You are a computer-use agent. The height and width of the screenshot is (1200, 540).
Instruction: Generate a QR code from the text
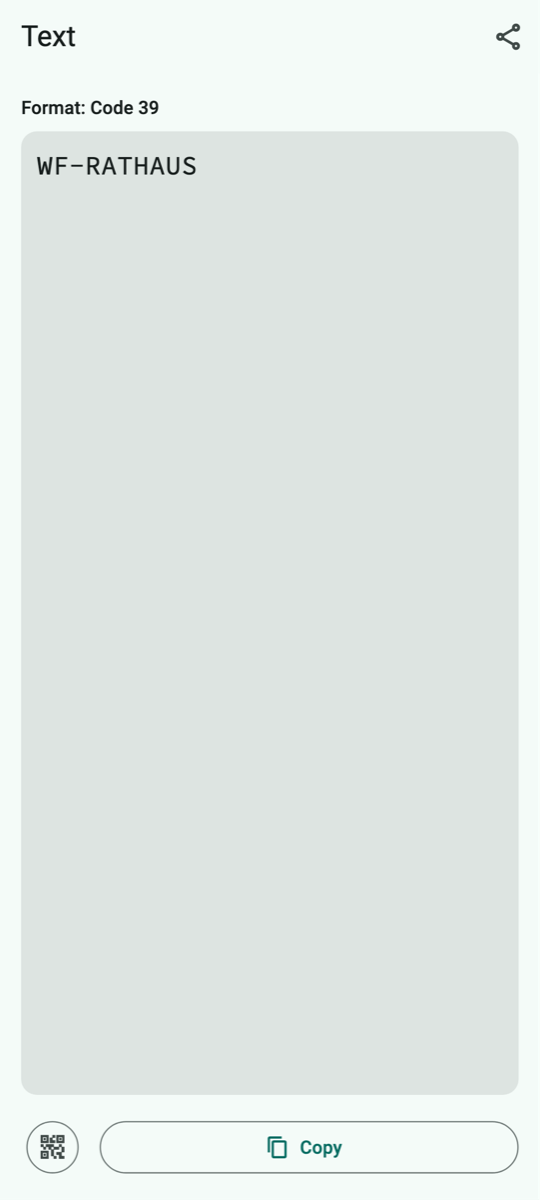[52, 1147]
